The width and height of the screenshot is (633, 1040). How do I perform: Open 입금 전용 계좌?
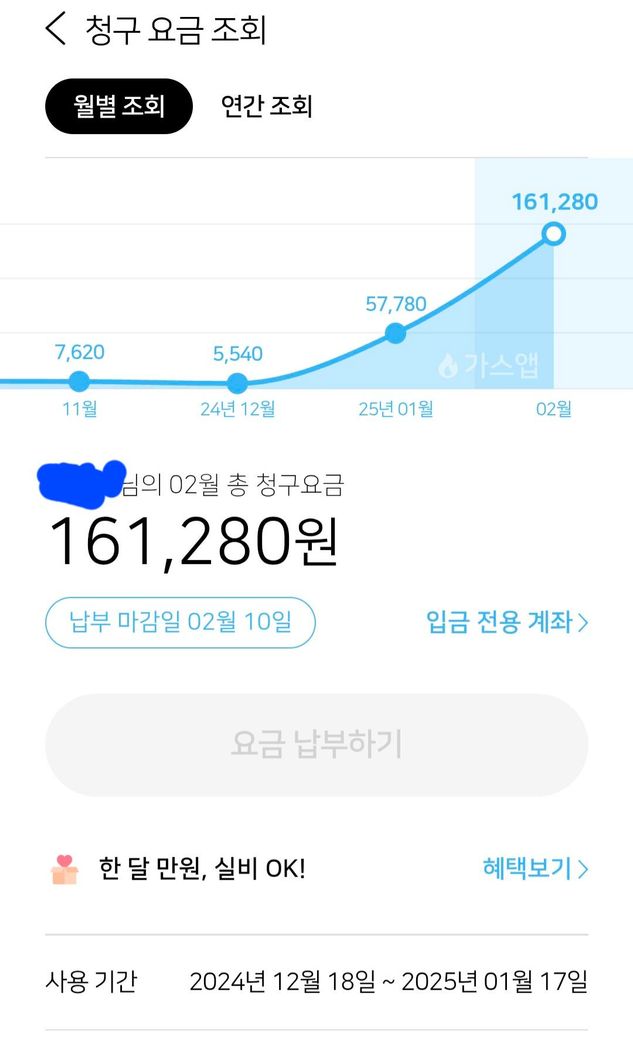[507, 622]
